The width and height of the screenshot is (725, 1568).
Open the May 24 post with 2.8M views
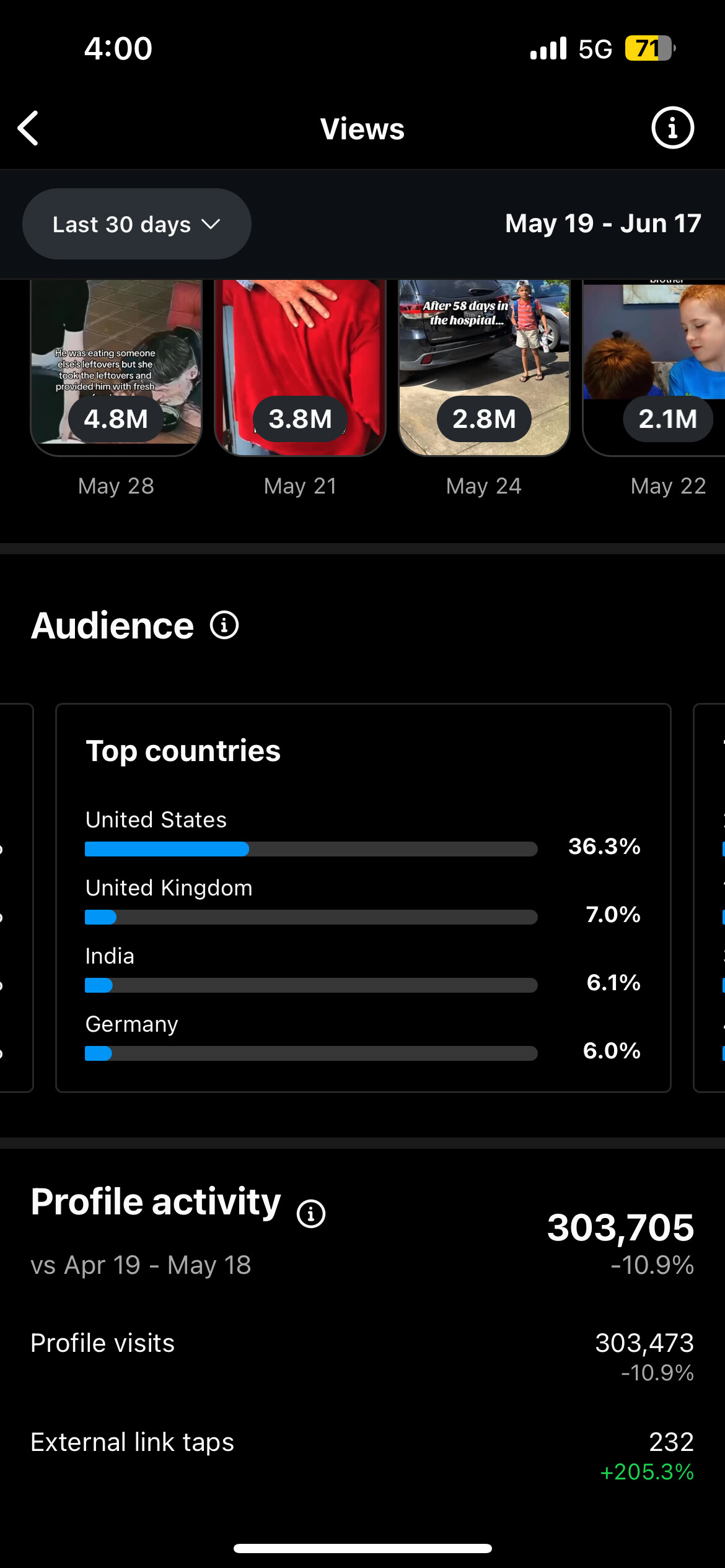pos(484,368)
